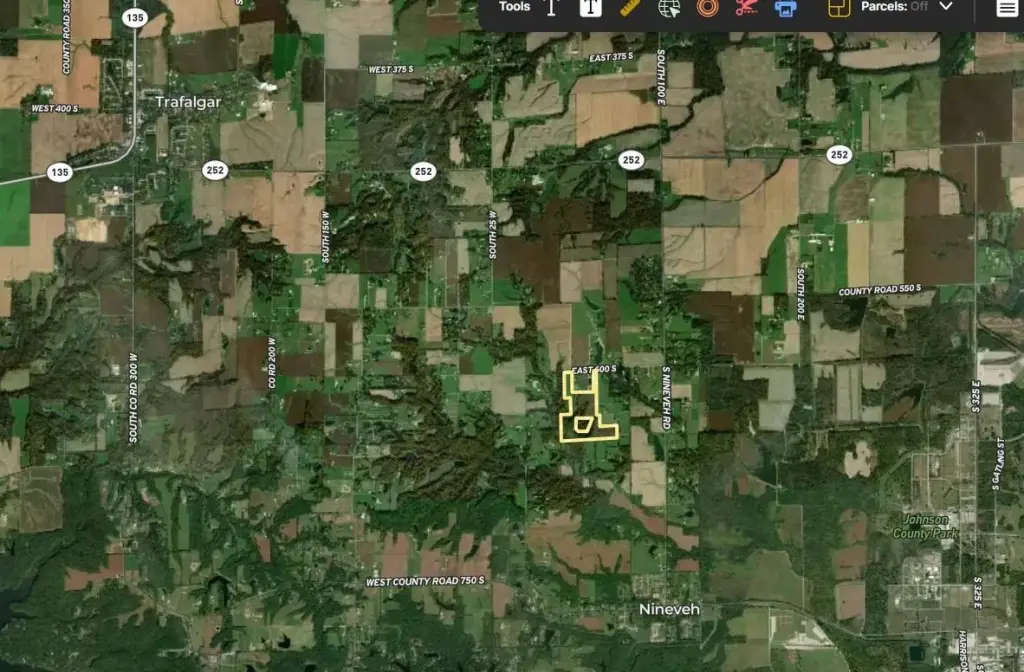Screen dimensions: 1024x672
Task: Select the text cursor tool
Action: point(551,8)
